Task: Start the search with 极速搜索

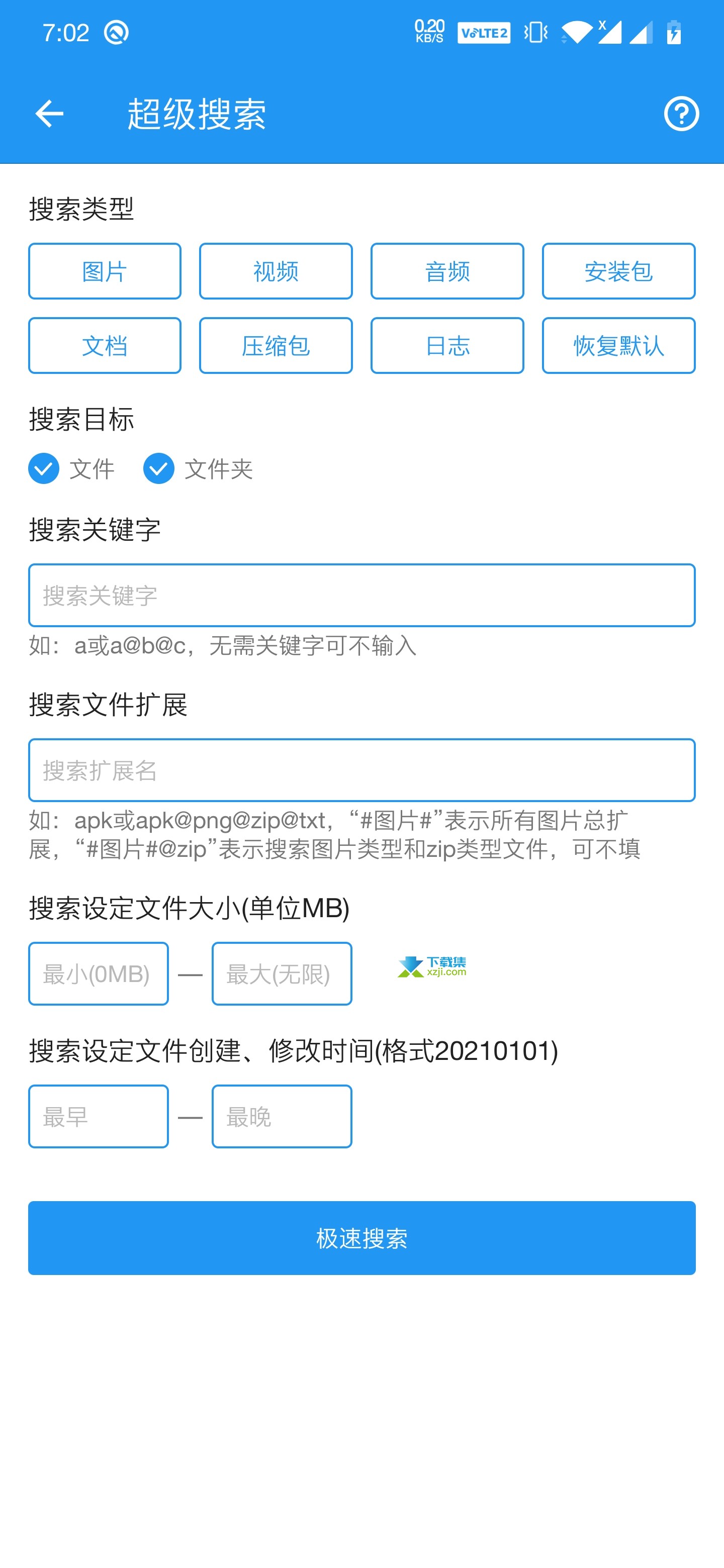Action: click(361, 1237)
